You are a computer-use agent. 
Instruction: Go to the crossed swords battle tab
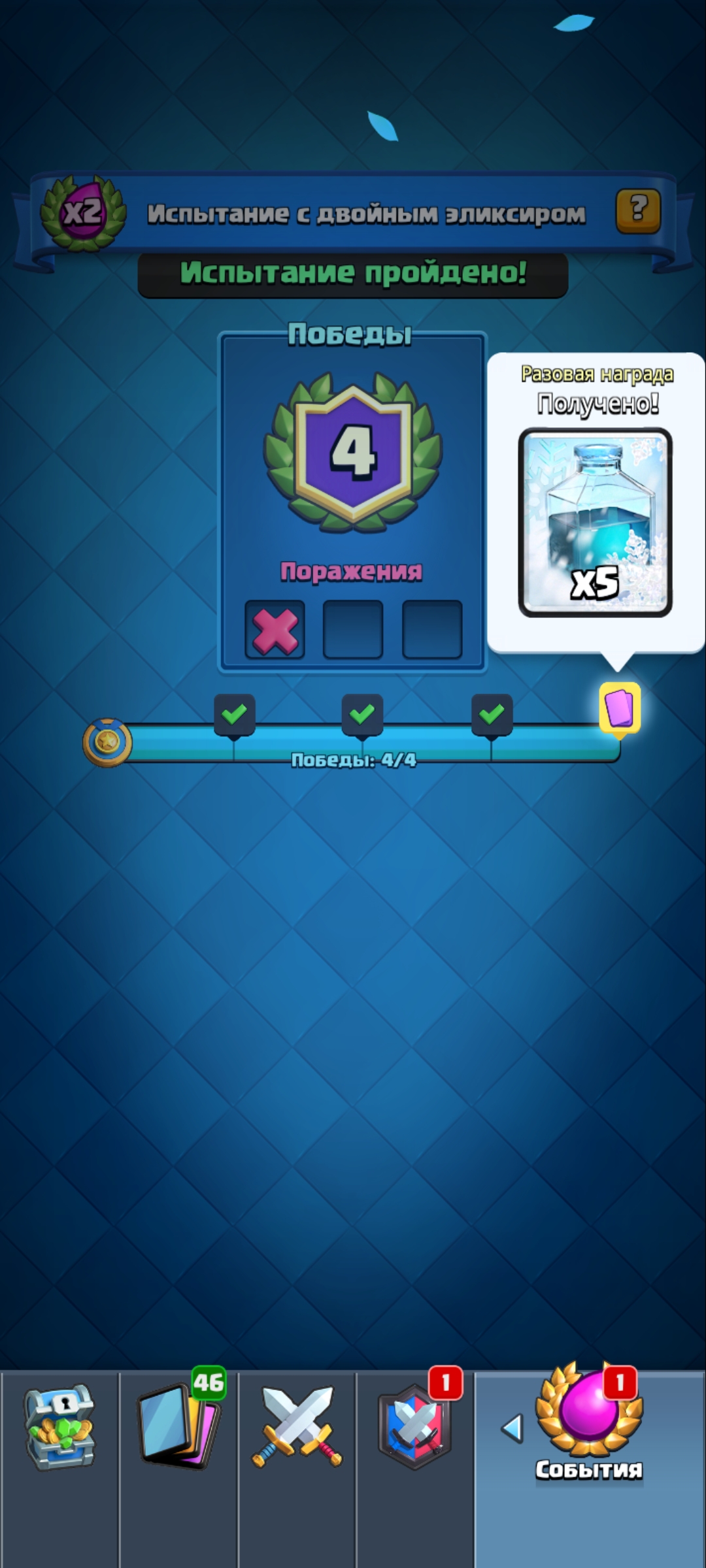pos(297,1427)
